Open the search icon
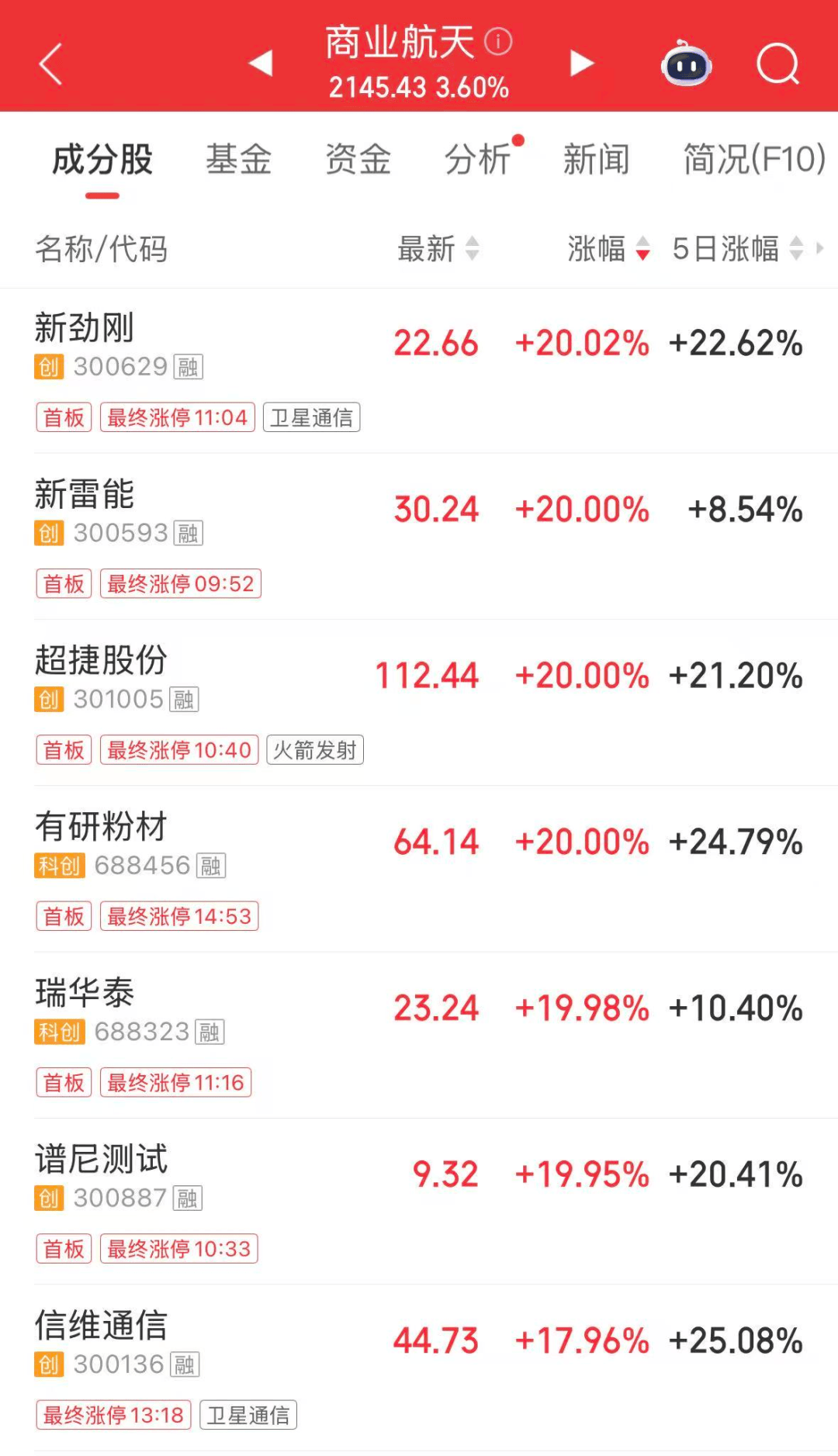Screen dimensions: 838x1456 779,64
